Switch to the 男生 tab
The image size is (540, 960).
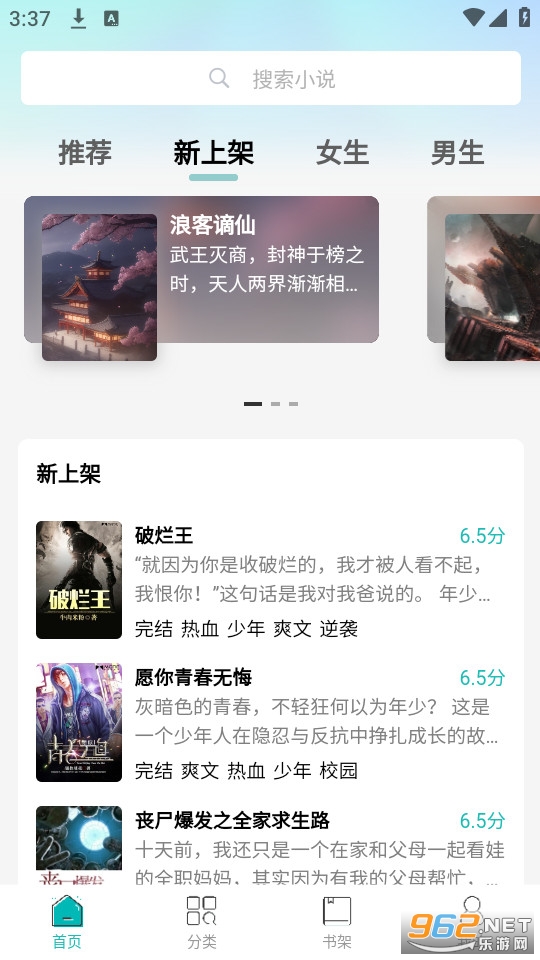[x=457, y=152]
